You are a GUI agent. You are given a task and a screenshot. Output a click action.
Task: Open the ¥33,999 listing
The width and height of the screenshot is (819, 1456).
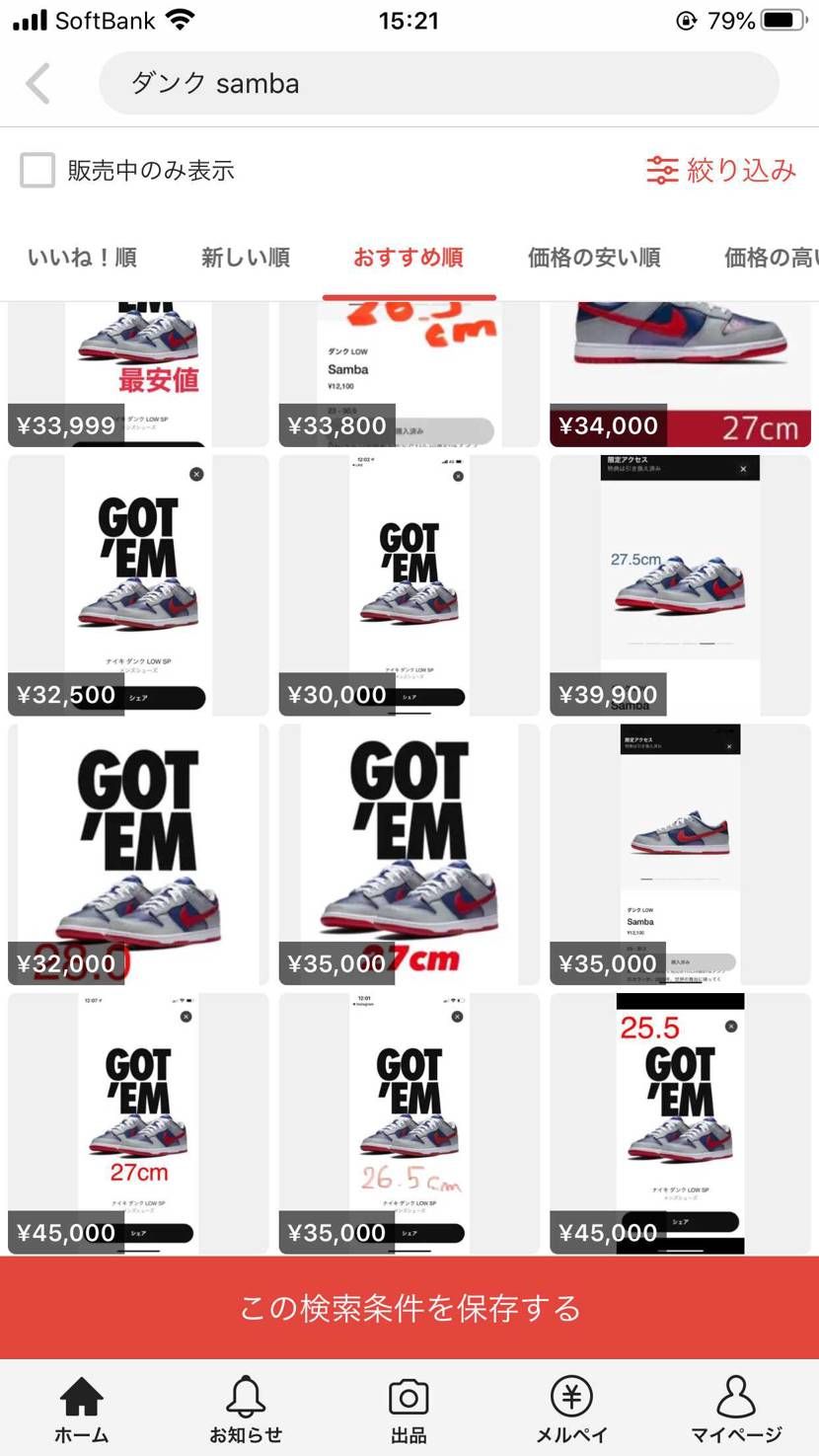point(138,375)
